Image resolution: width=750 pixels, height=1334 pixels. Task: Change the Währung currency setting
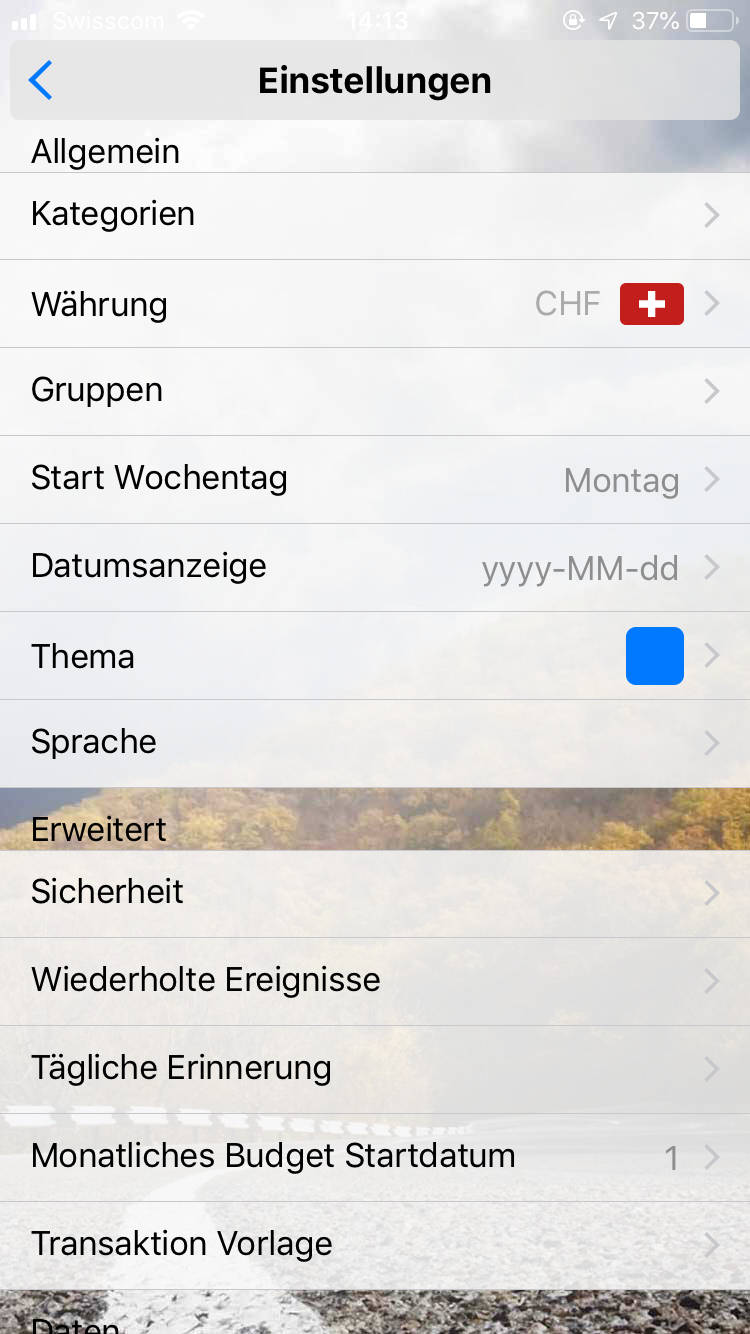click(375, 304)
